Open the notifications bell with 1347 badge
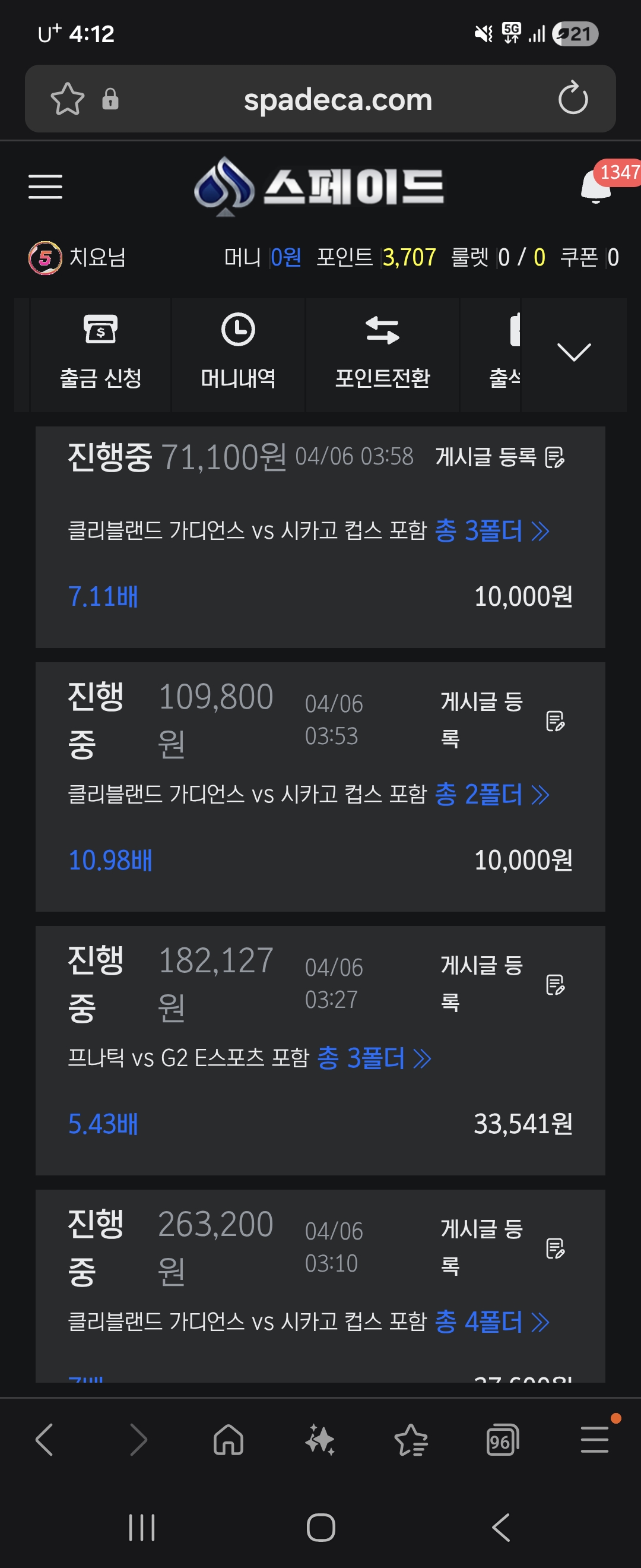The image size is (641, 1568). (596, 187)
